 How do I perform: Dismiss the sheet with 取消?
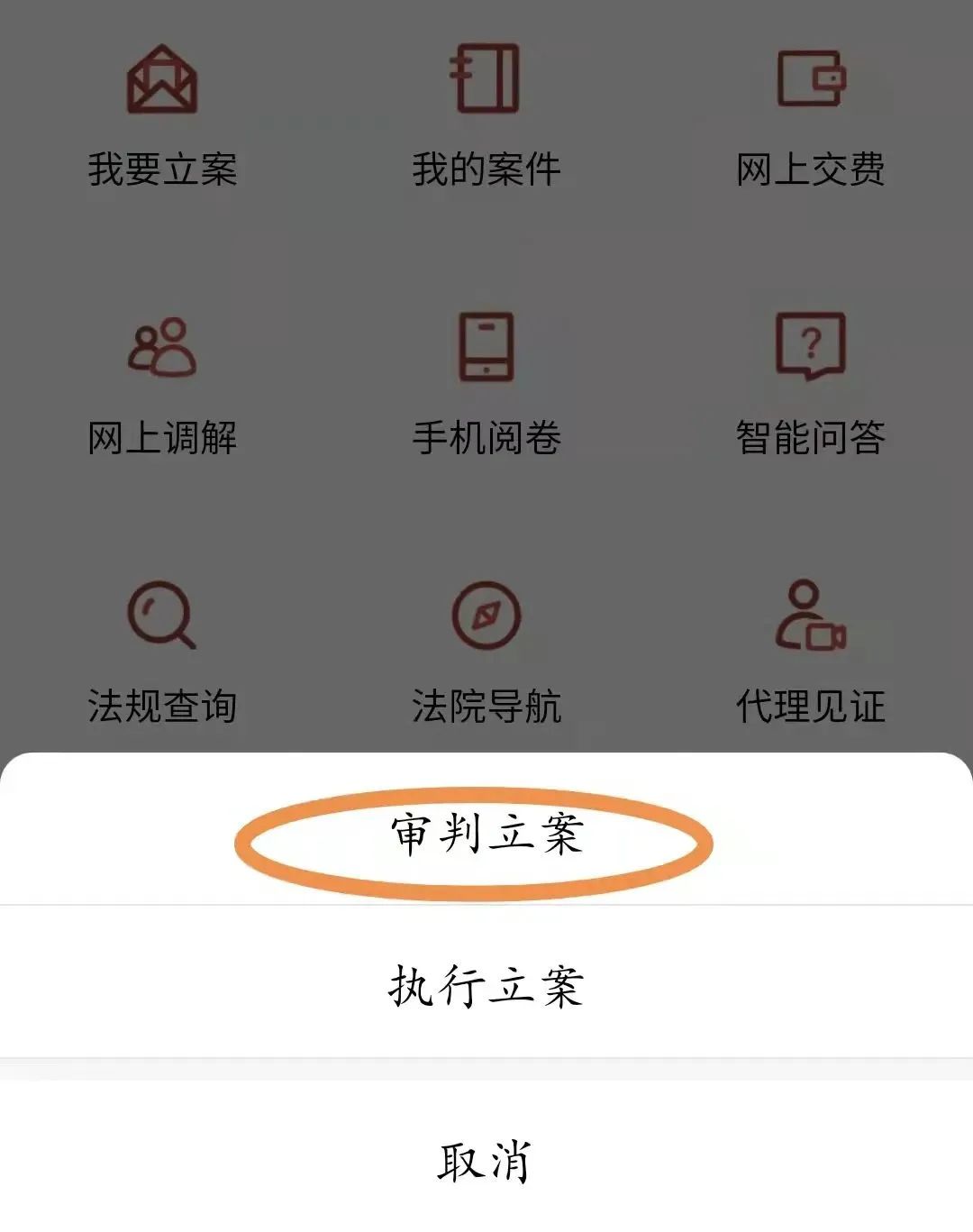(486, 1161)
